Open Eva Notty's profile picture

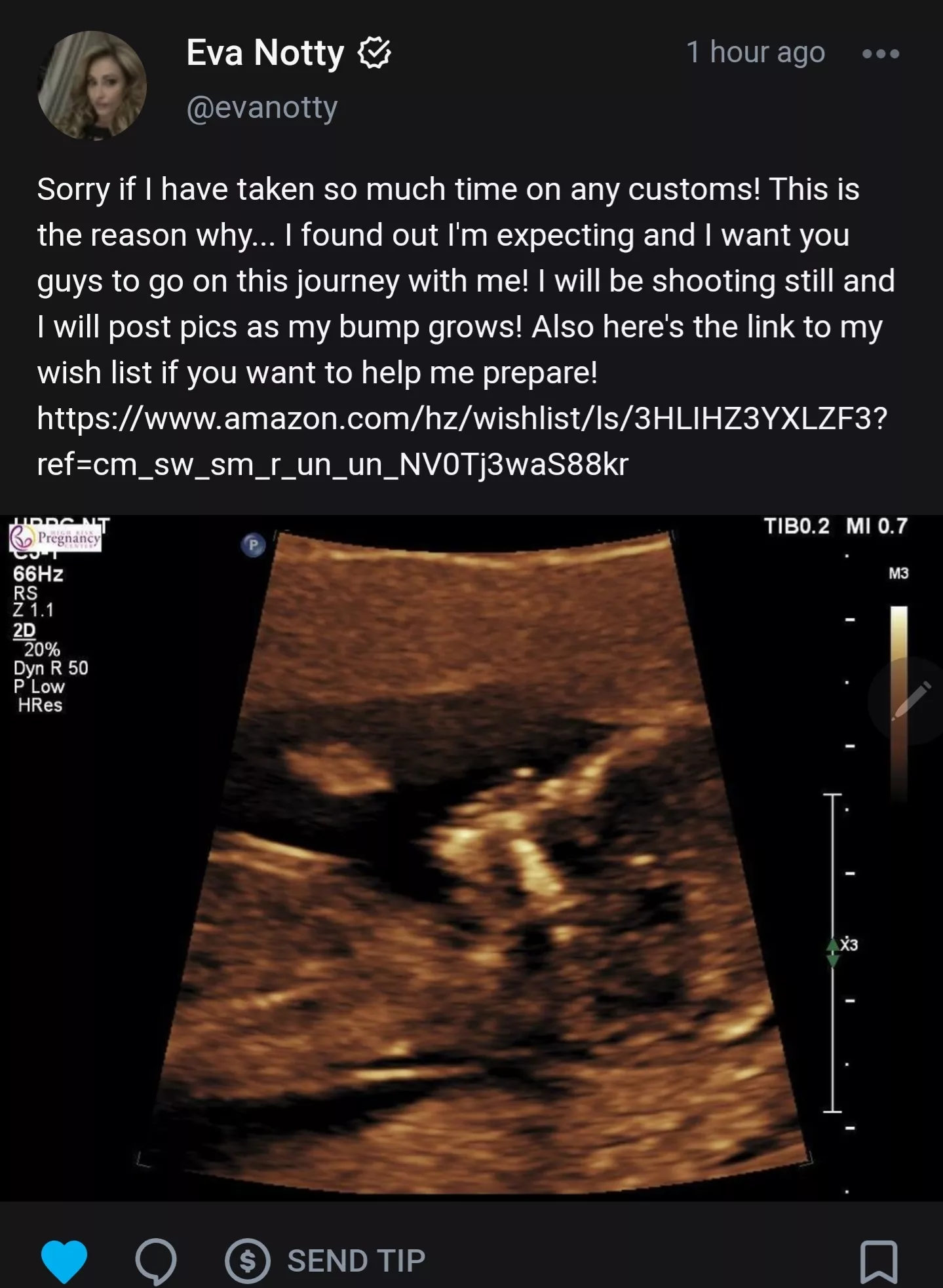click(x=92, y=85)
